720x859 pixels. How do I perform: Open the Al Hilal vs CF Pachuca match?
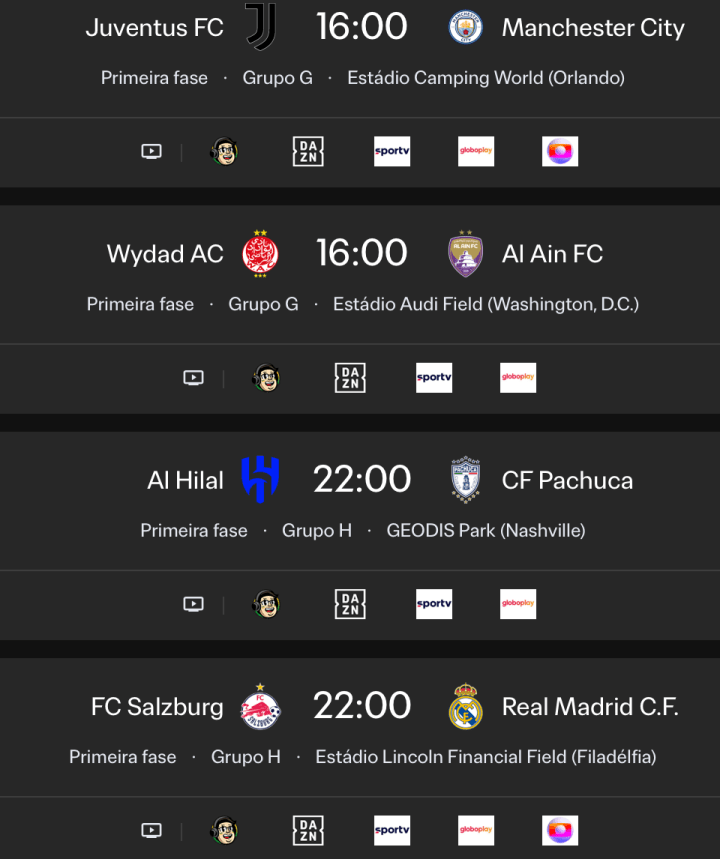[362, 480]
